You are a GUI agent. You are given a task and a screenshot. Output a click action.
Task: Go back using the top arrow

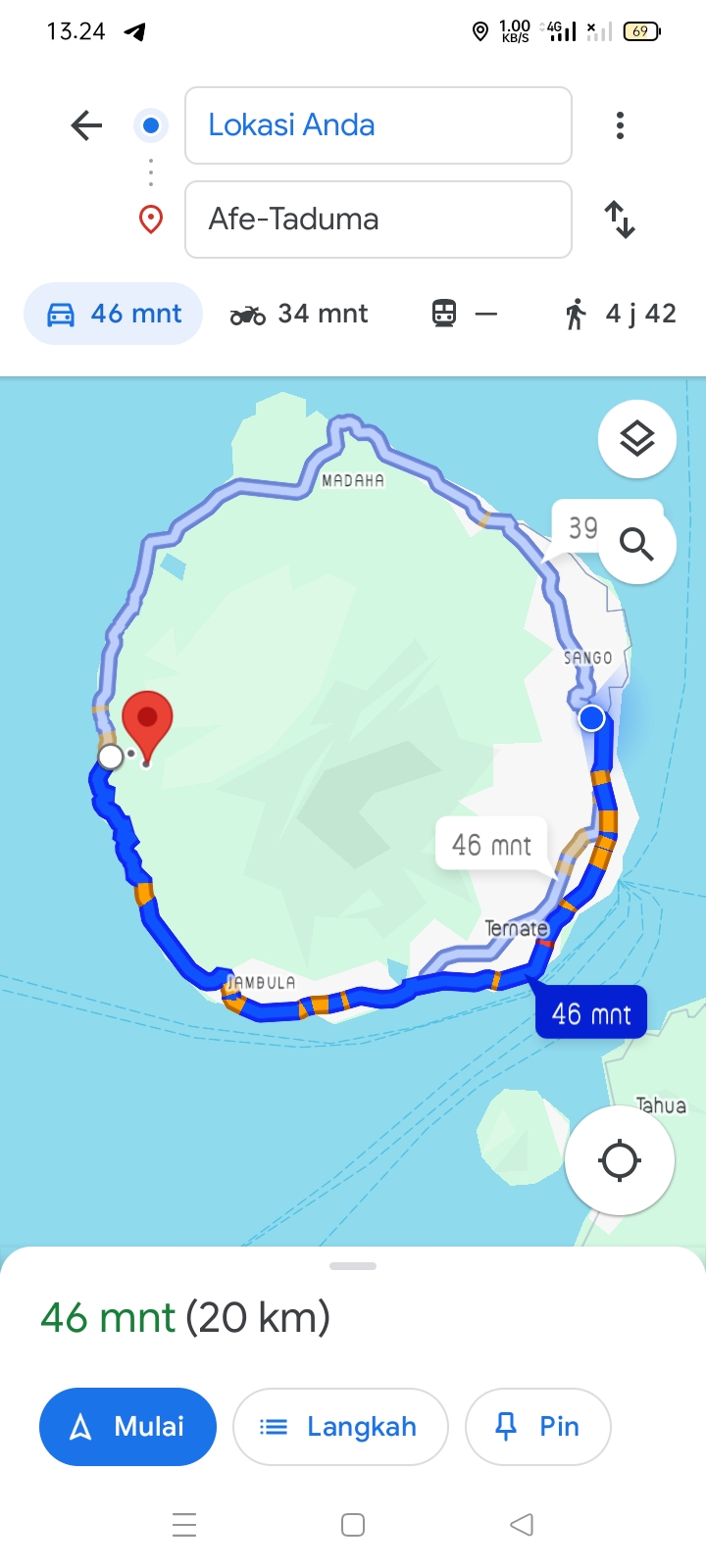pos(86,125)
